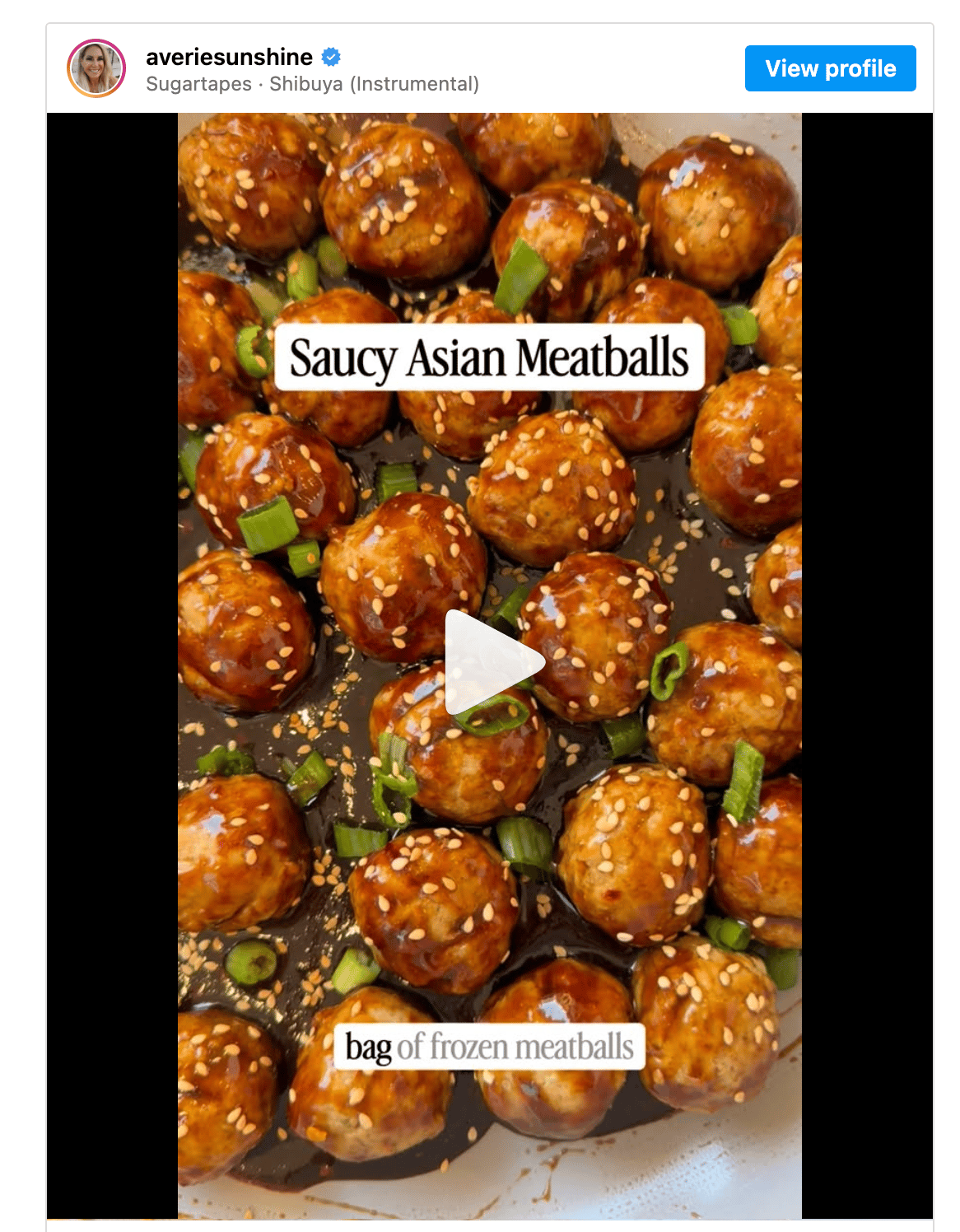Open averiesunshine's profile picture

pos(96,68)
